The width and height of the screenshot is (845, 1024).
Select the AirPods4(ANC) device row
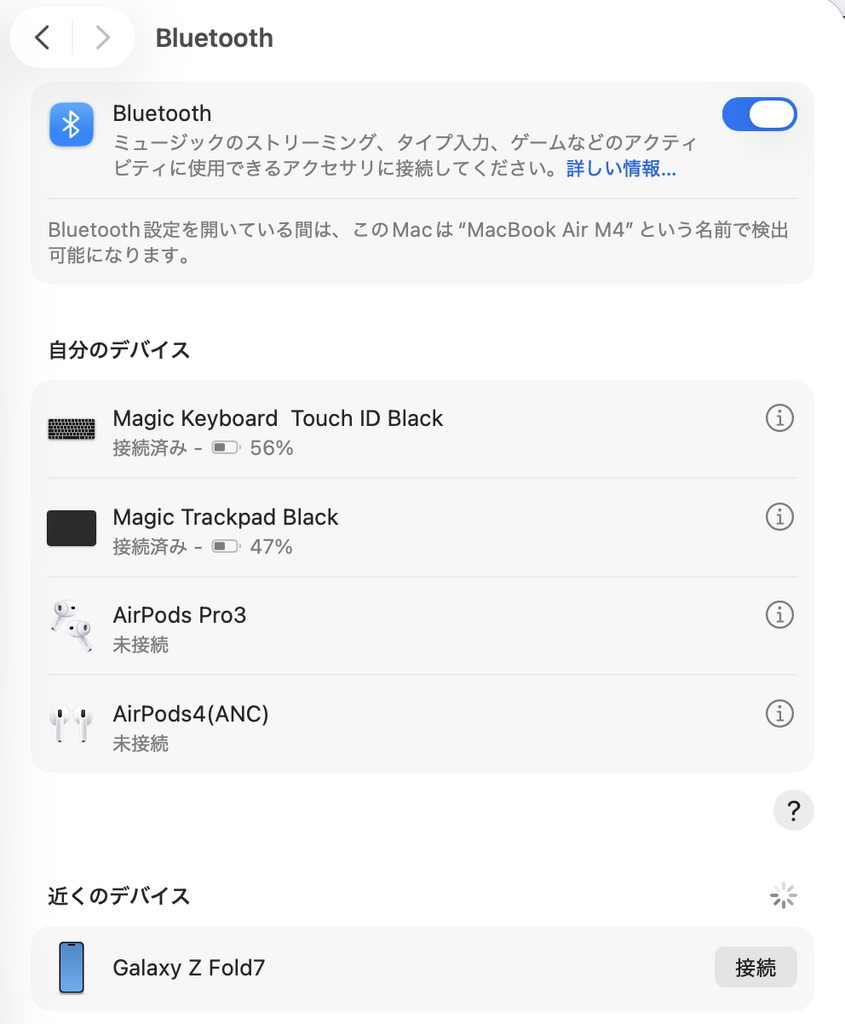(x=400, y=725)
